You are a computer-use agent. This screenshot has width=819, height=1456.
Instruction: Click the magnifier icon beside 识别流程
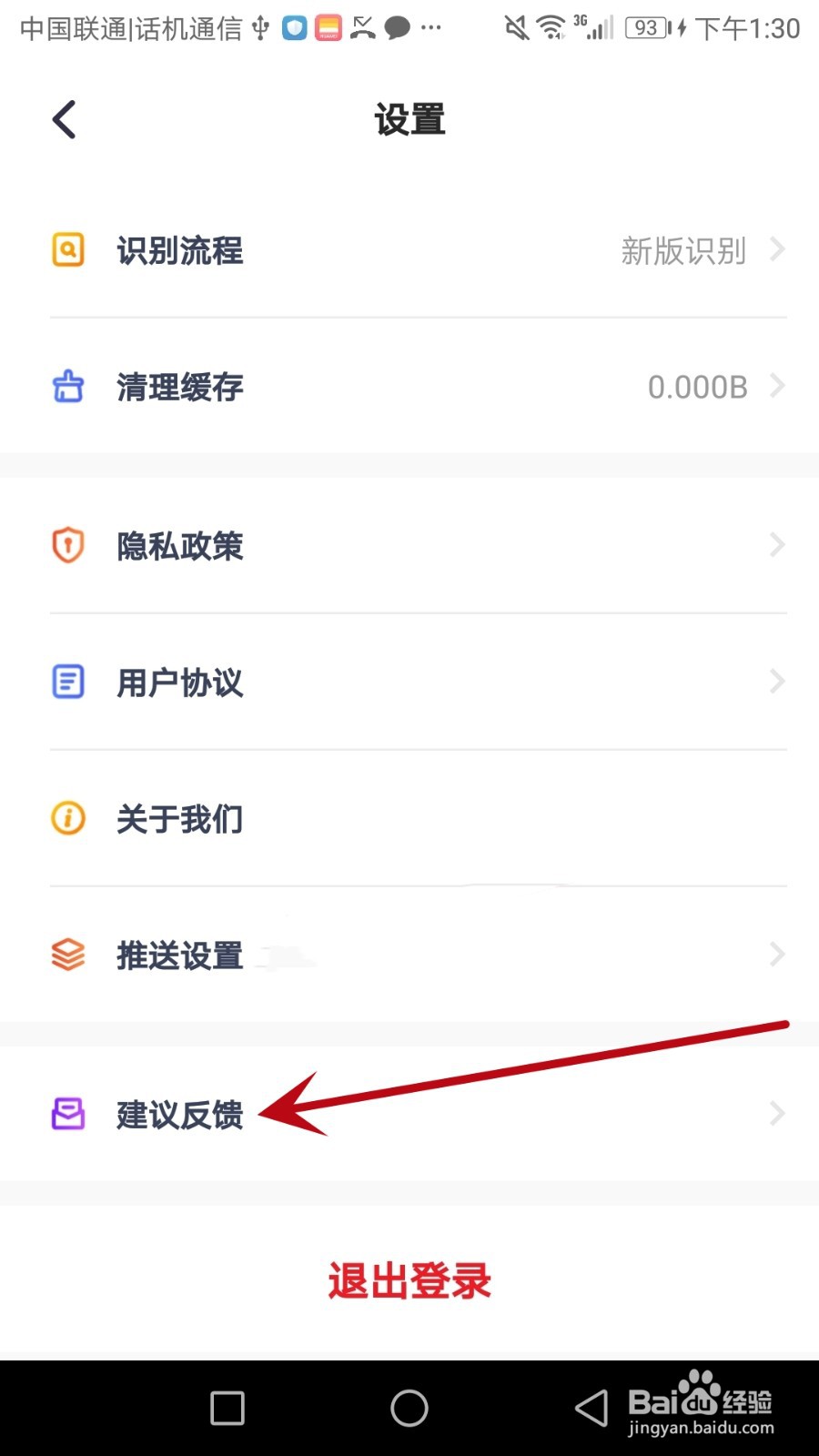67,249
